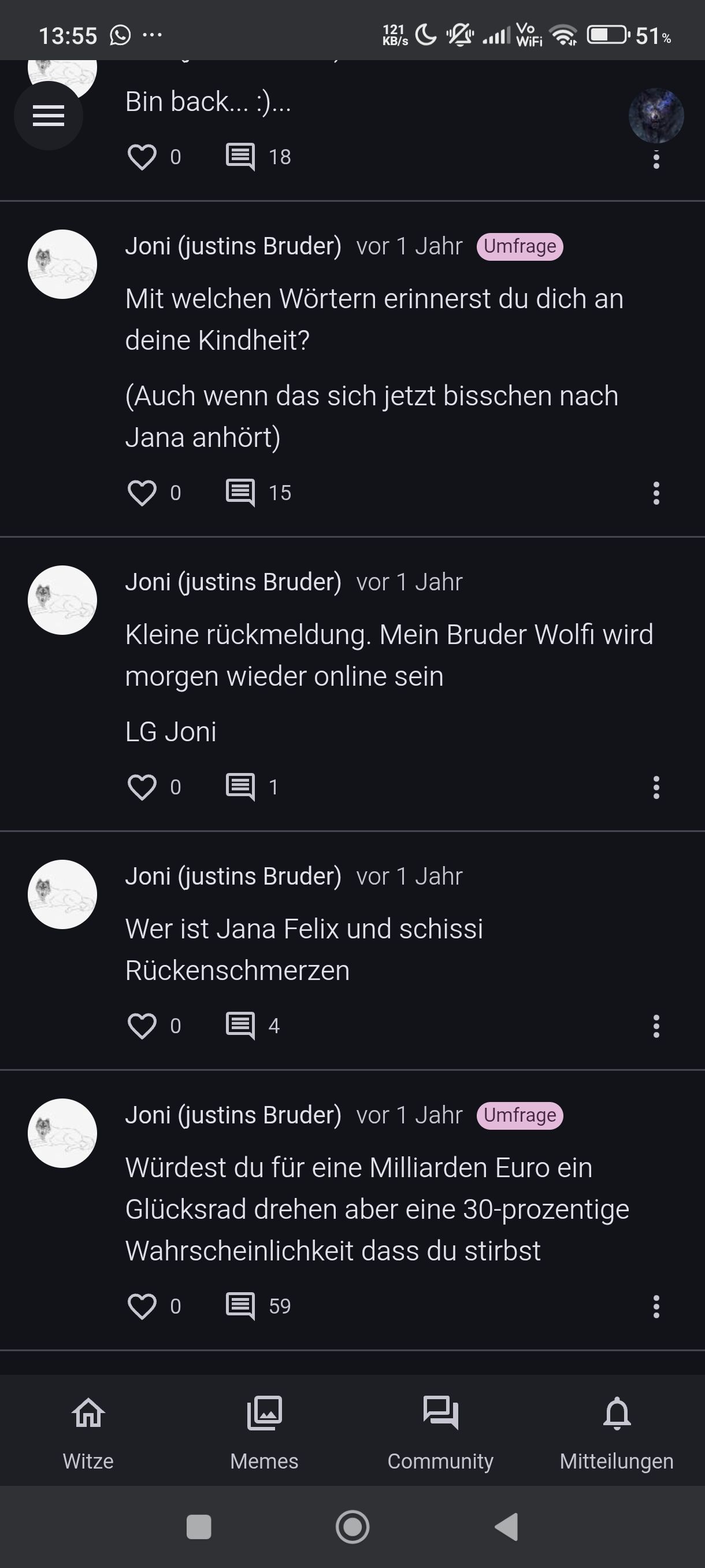705x1568 pixels.
Task: Open the Mitteilungen notifications tab
Action: [x=616, y=1432]
